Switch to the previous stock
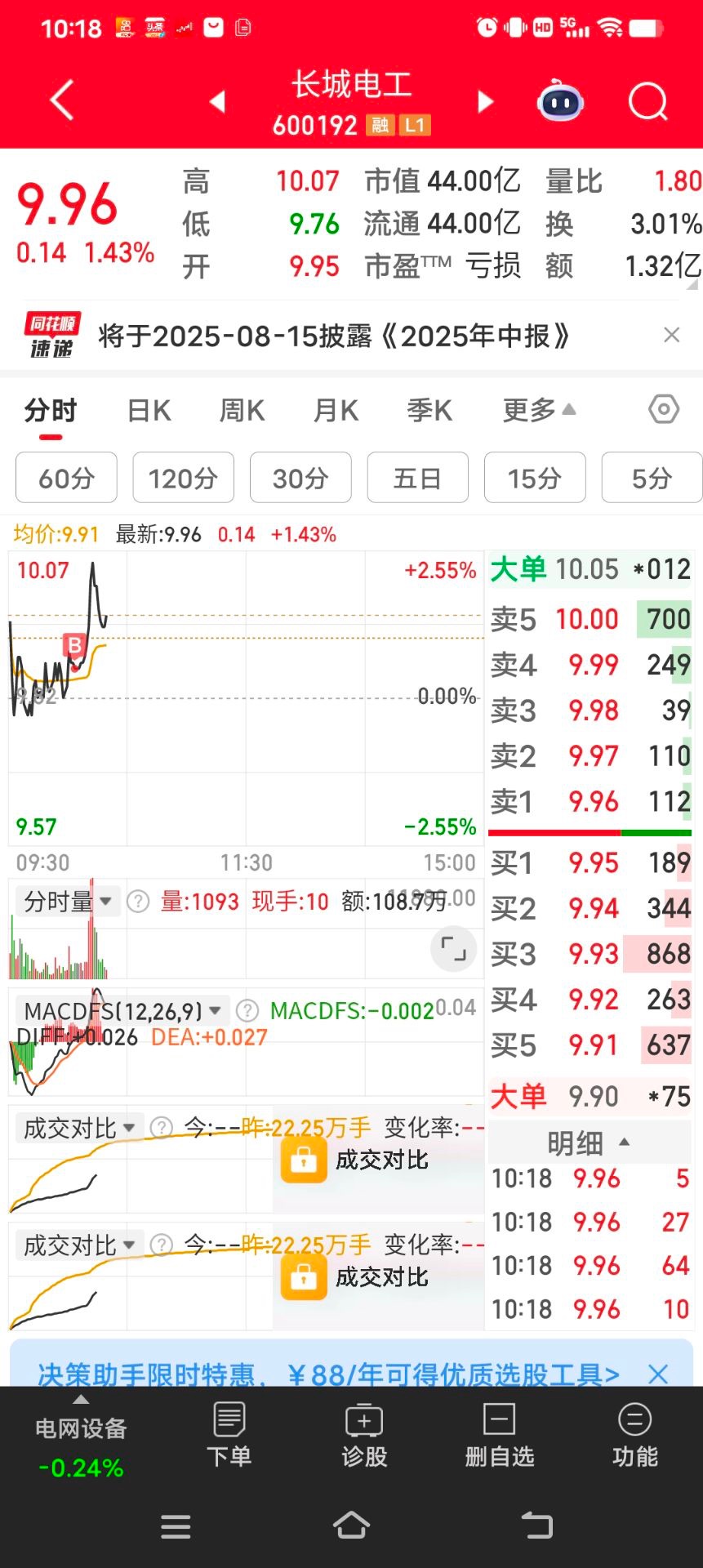Viewport: 703px width, 1568px height. point(217,101)
